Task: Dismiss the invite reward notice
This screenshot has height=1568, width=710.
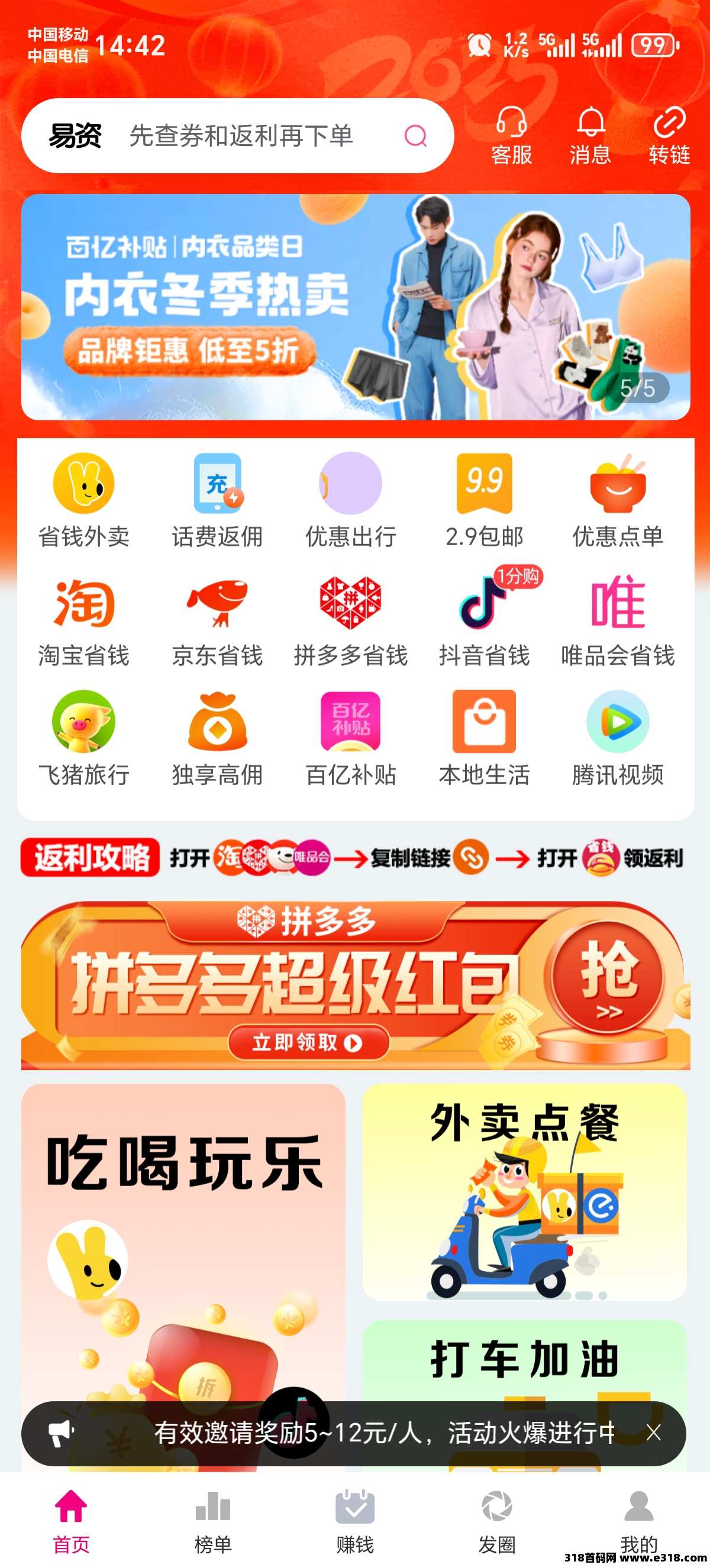Action: pyautogui.click(x=653, y=1433)
